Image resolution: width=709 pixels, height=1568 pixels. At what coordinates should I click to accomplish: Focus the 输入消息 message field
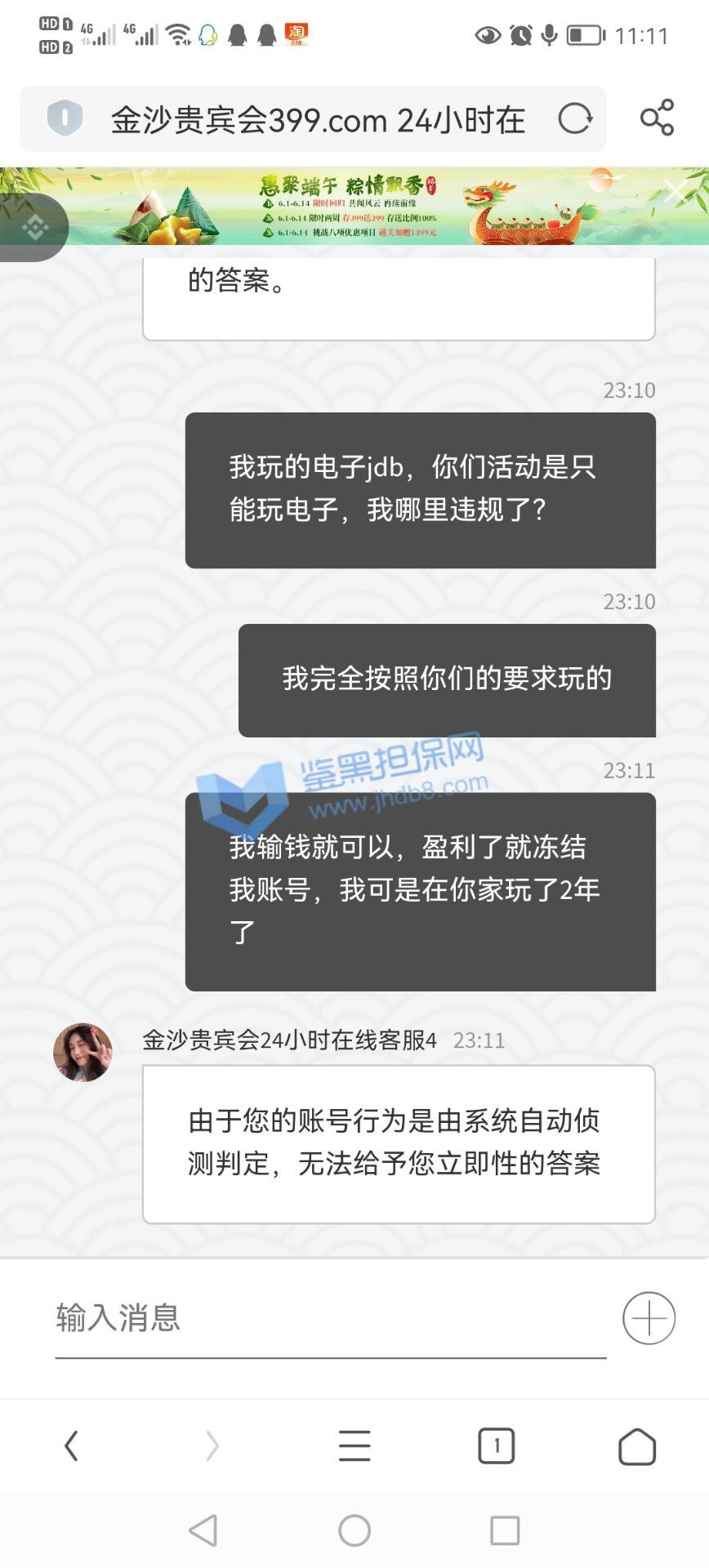[x=330, y=1318]
